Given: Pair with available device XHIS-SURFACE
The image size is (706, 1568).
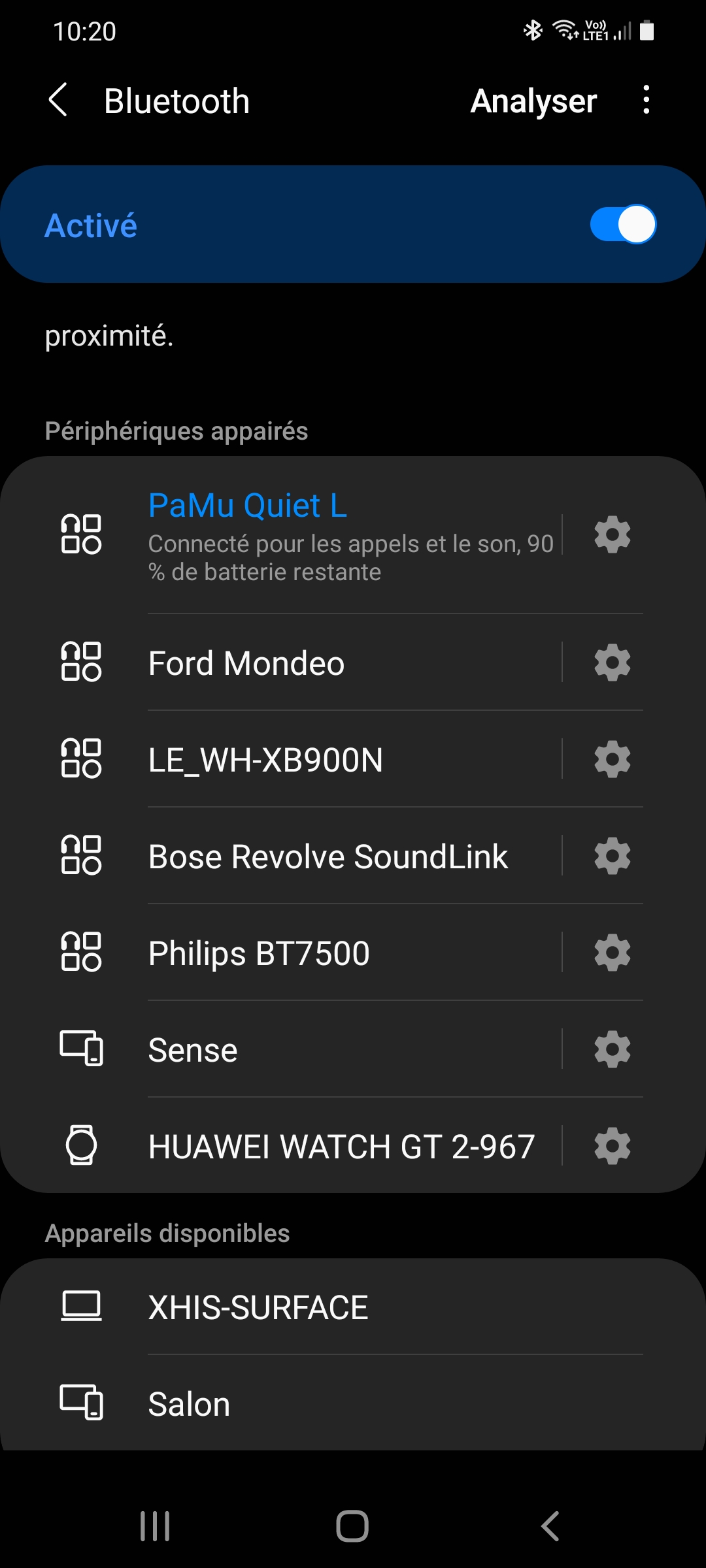Looking at the screenshot, I should (353, 1307).
